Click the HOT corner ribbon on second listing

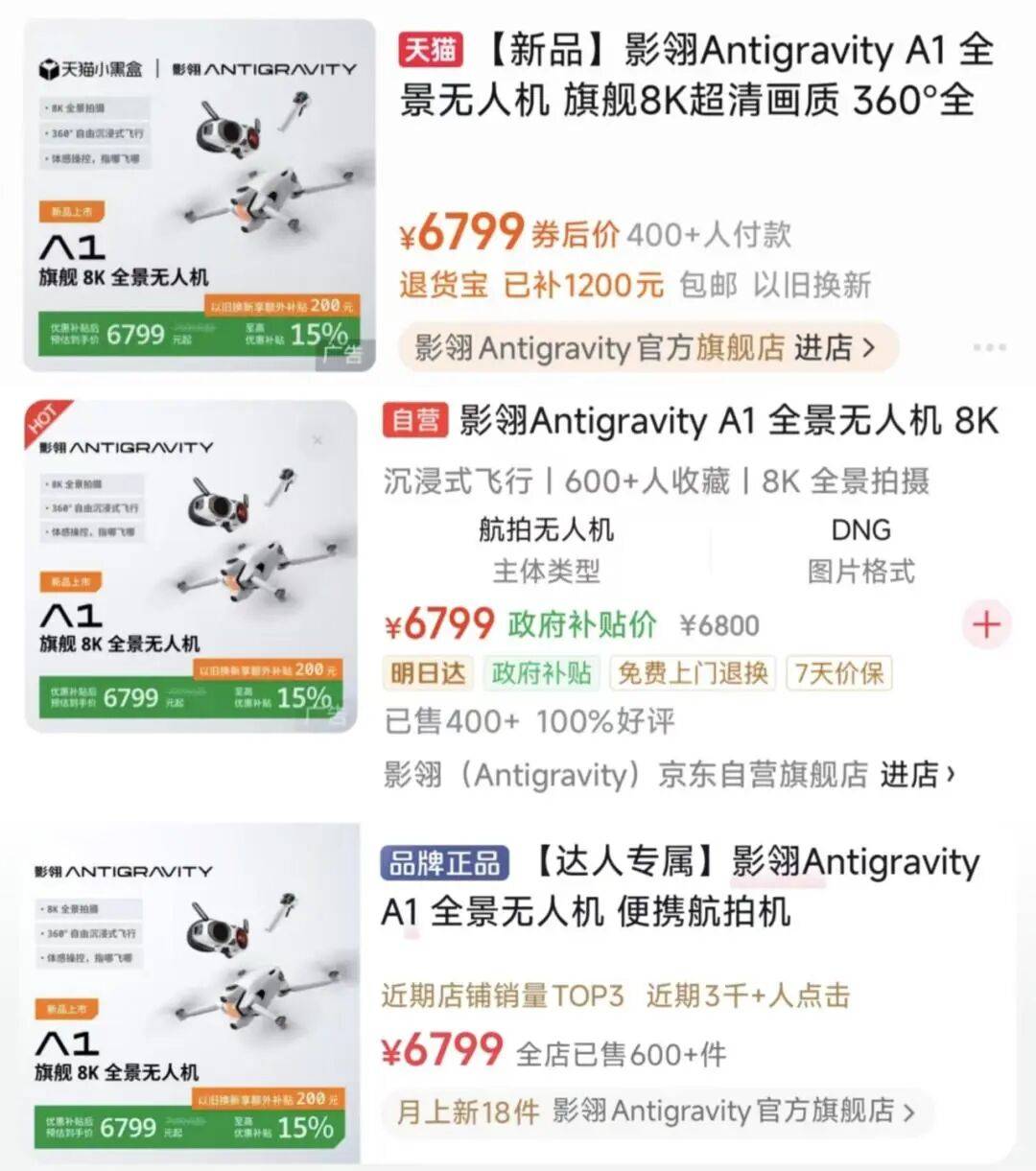click(42, 419)
